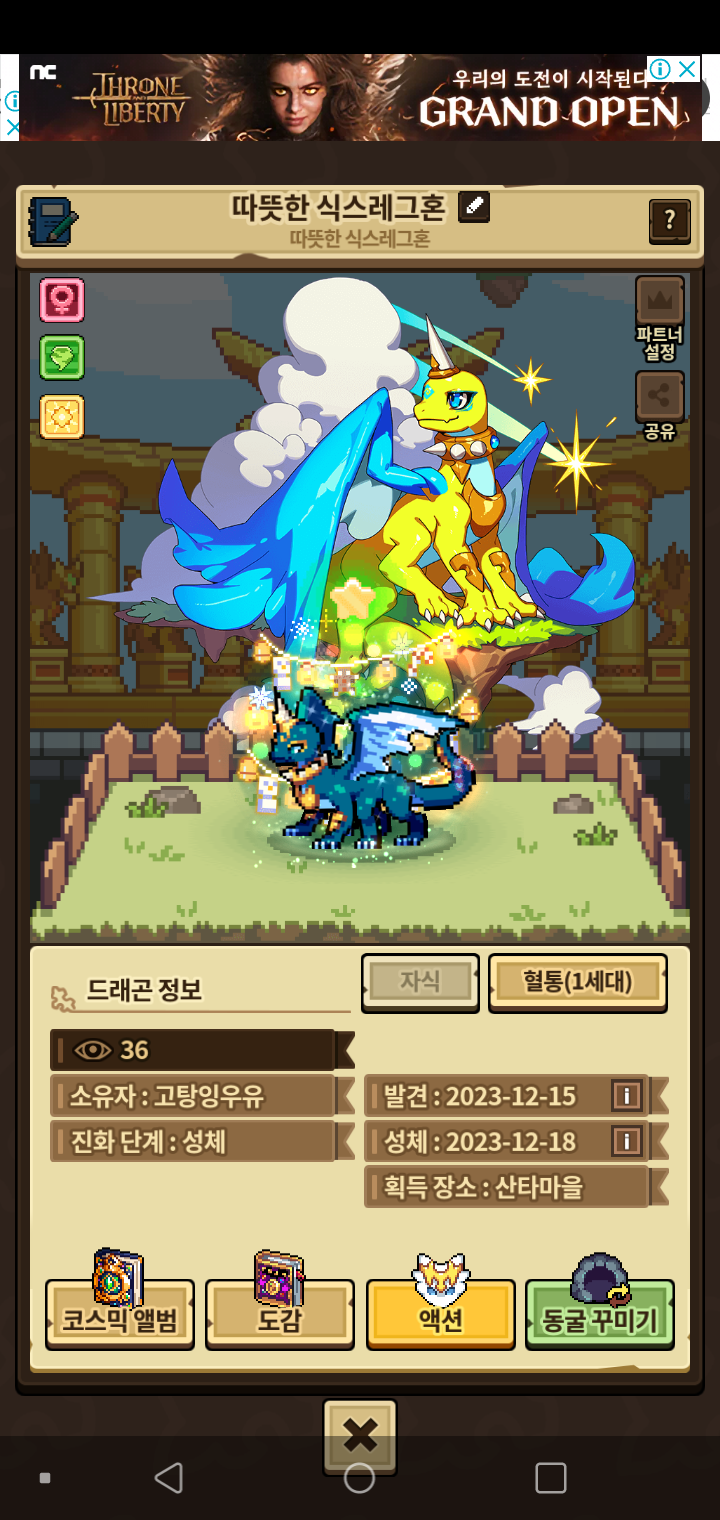Close the dragon info panel
The width and height of the screenshot is (720, 1520).
(x=360, y=1437)
